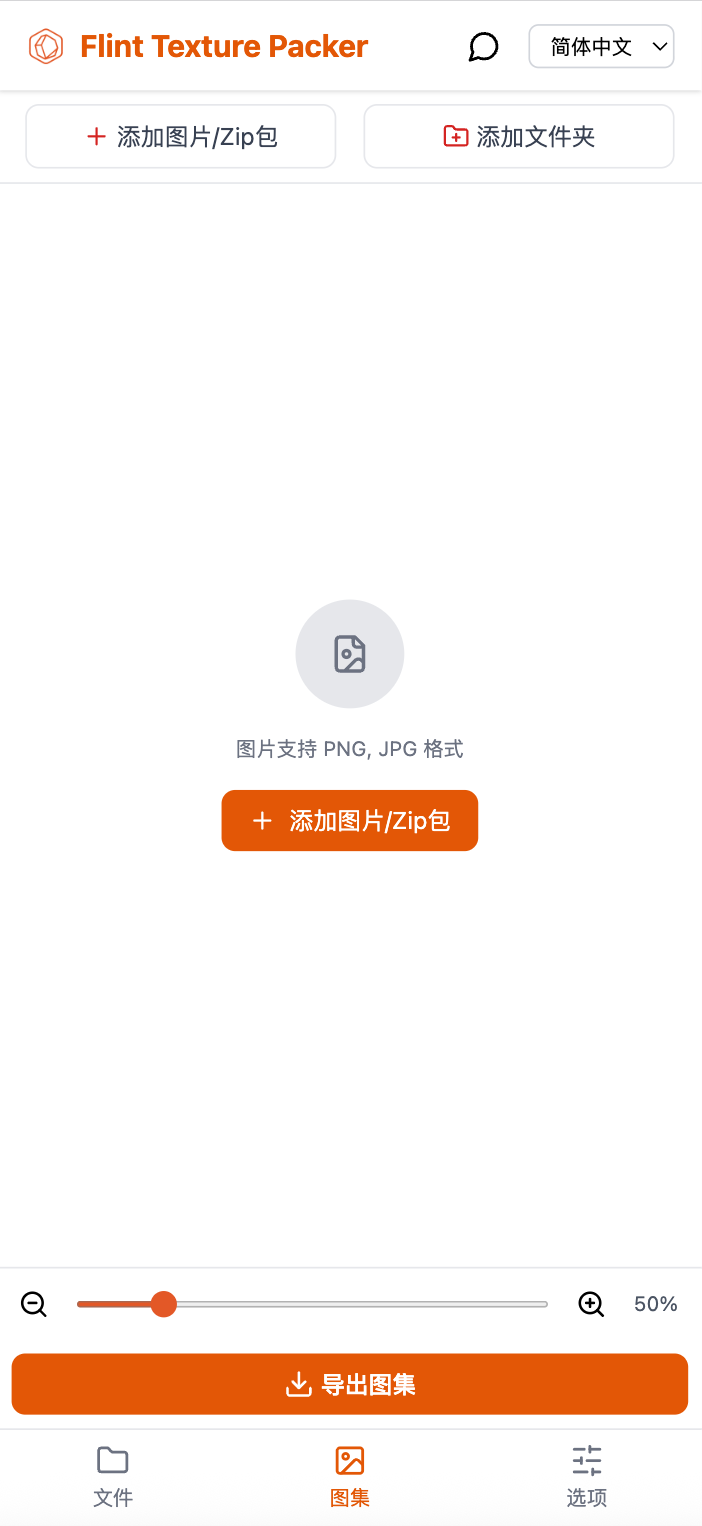Tap the orange 添加图片/Zip包 button in the center
The height and width of the screenshot is (1526, 702).
350,821
